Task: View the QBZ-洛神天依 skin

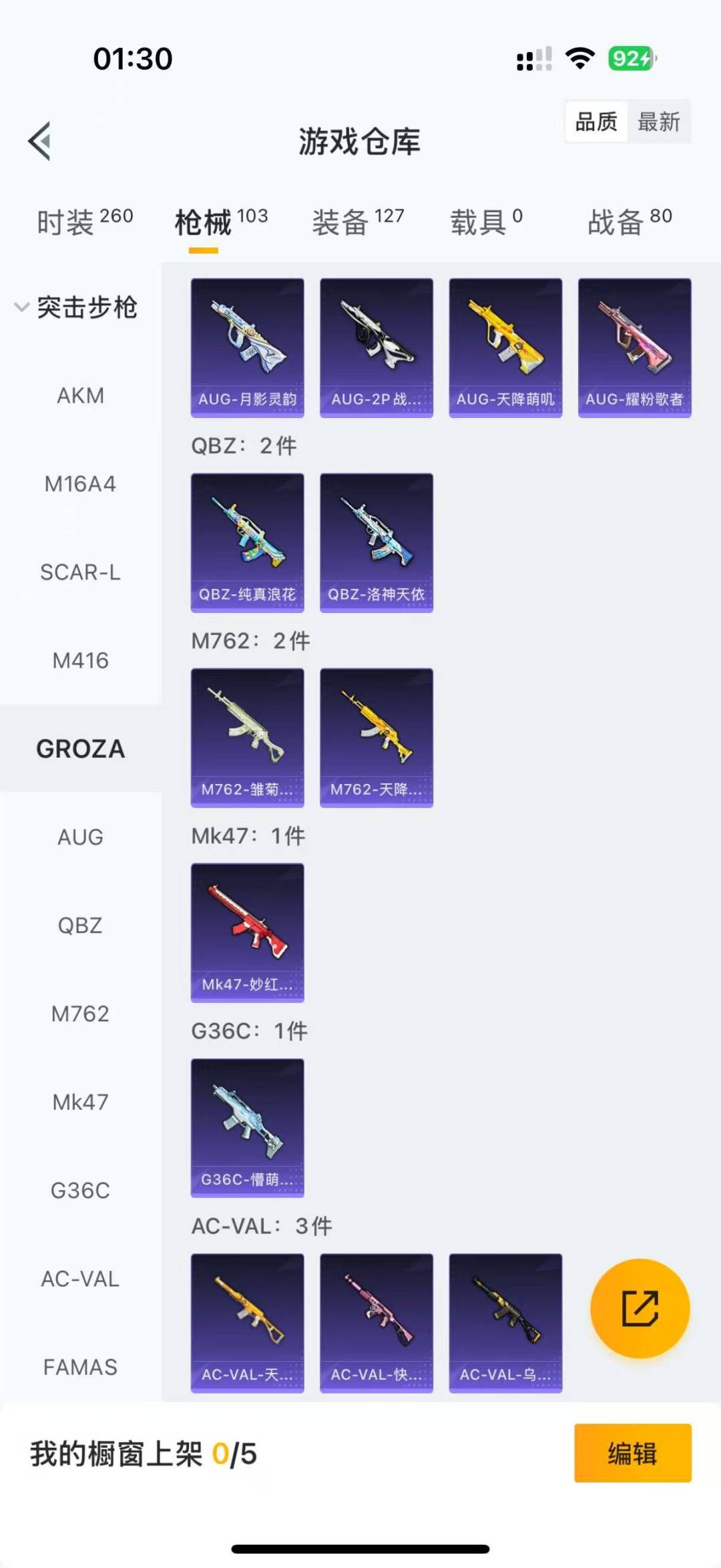Action: (377, 543)
